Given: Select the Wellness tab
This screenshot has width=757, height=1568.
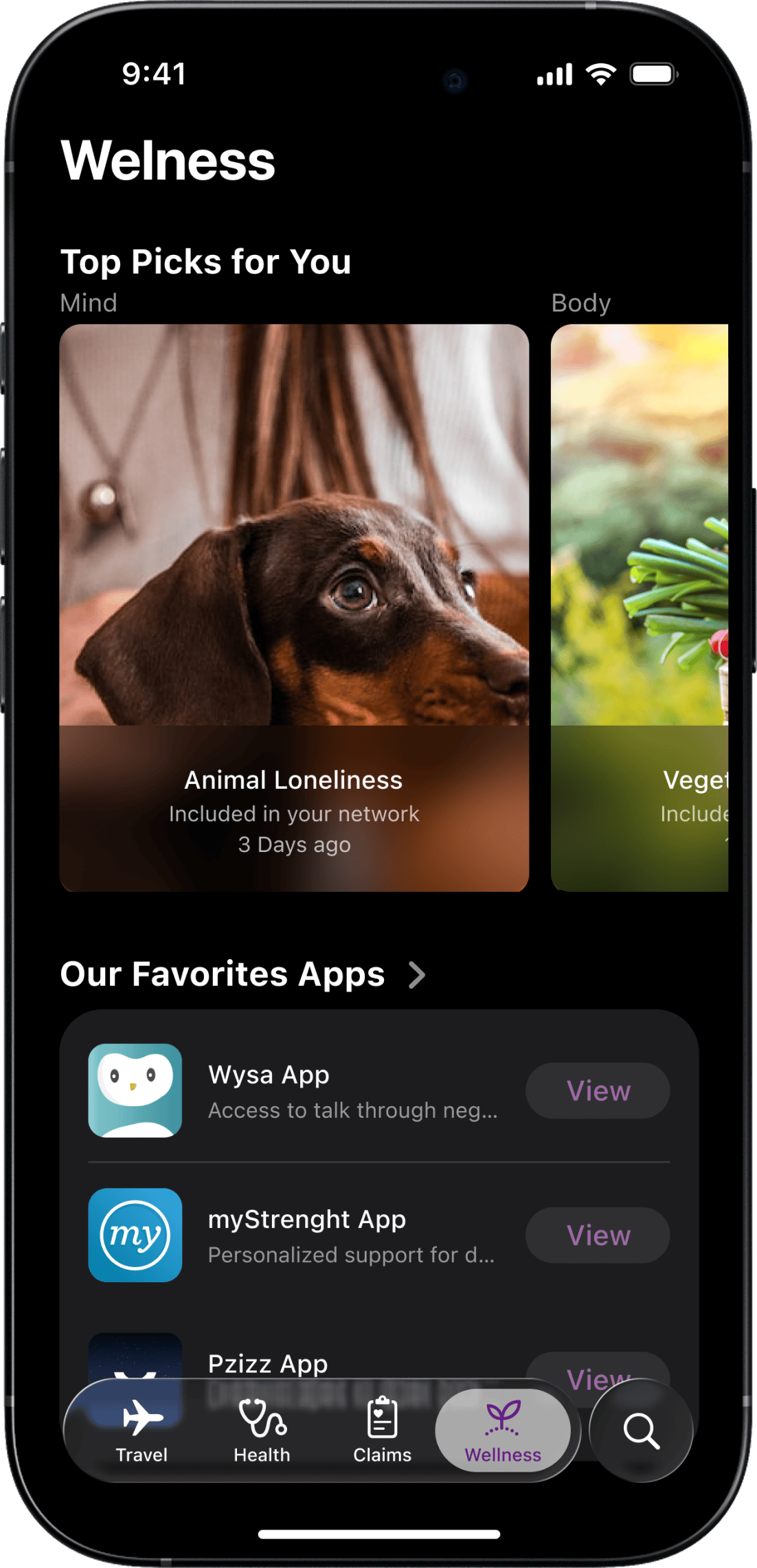Looking at the screenshot, I should point(503,1431).
